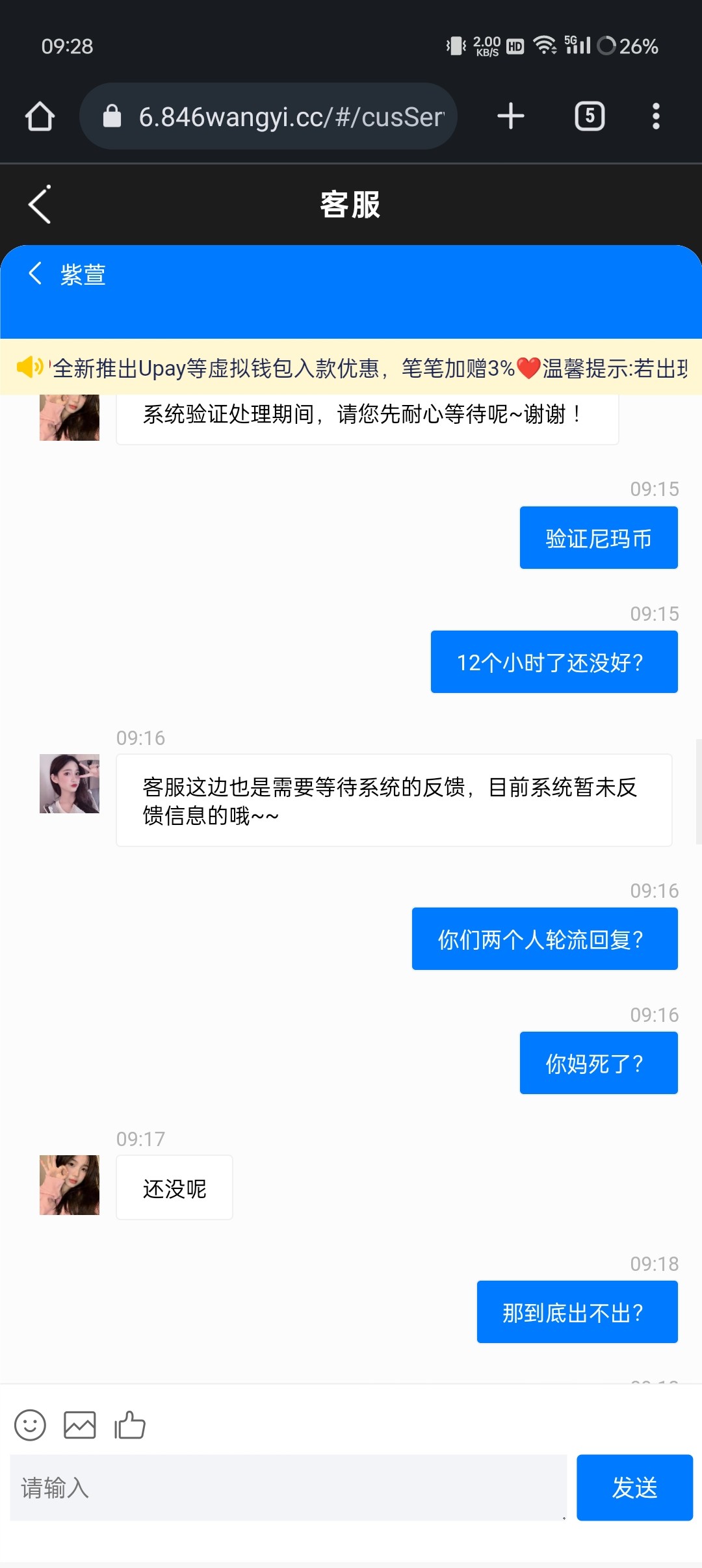Tap the thumbs-up rating icon
This screenshot has width=702, height=1568.
point(129,1425)
